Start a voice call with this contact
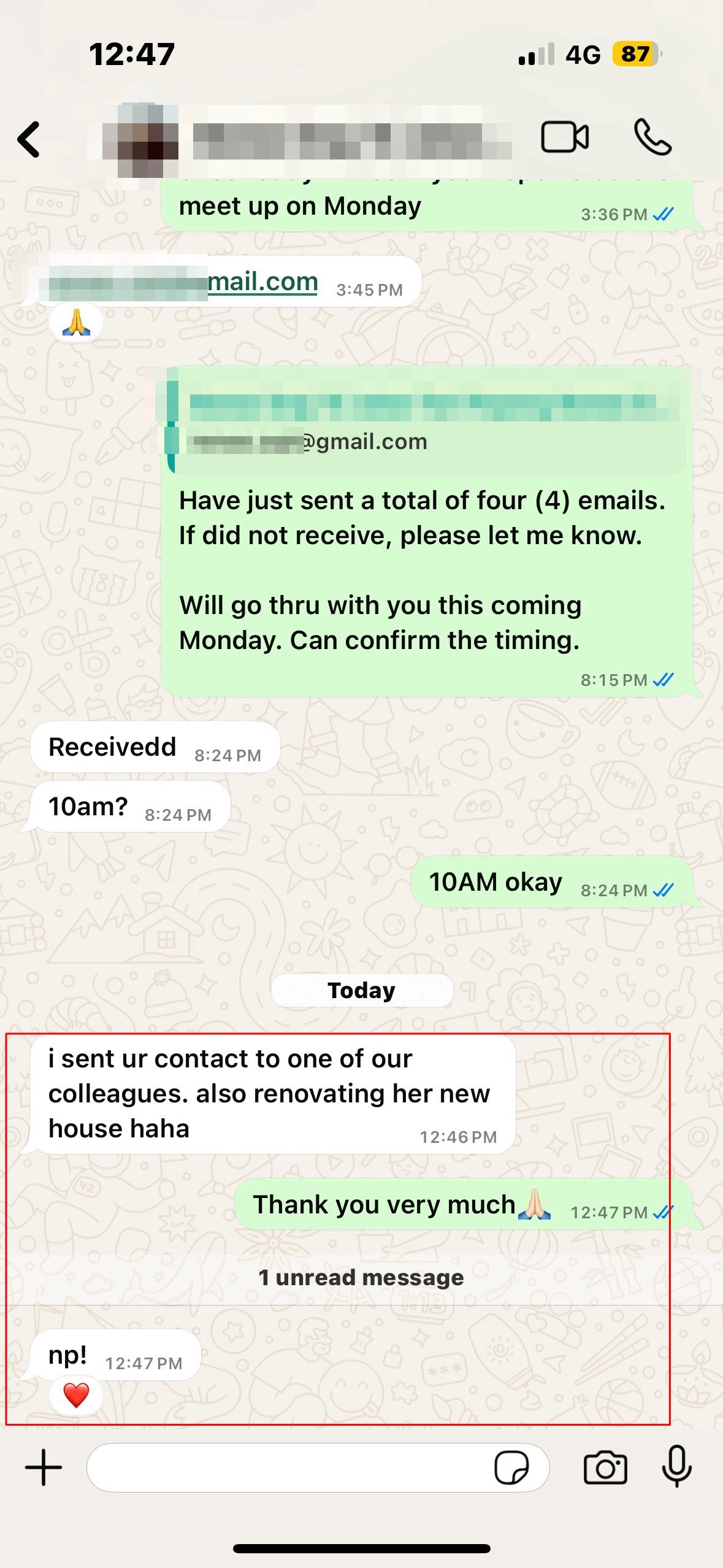The width and height of the screenshot is (723, 1568). coord(652,137)
